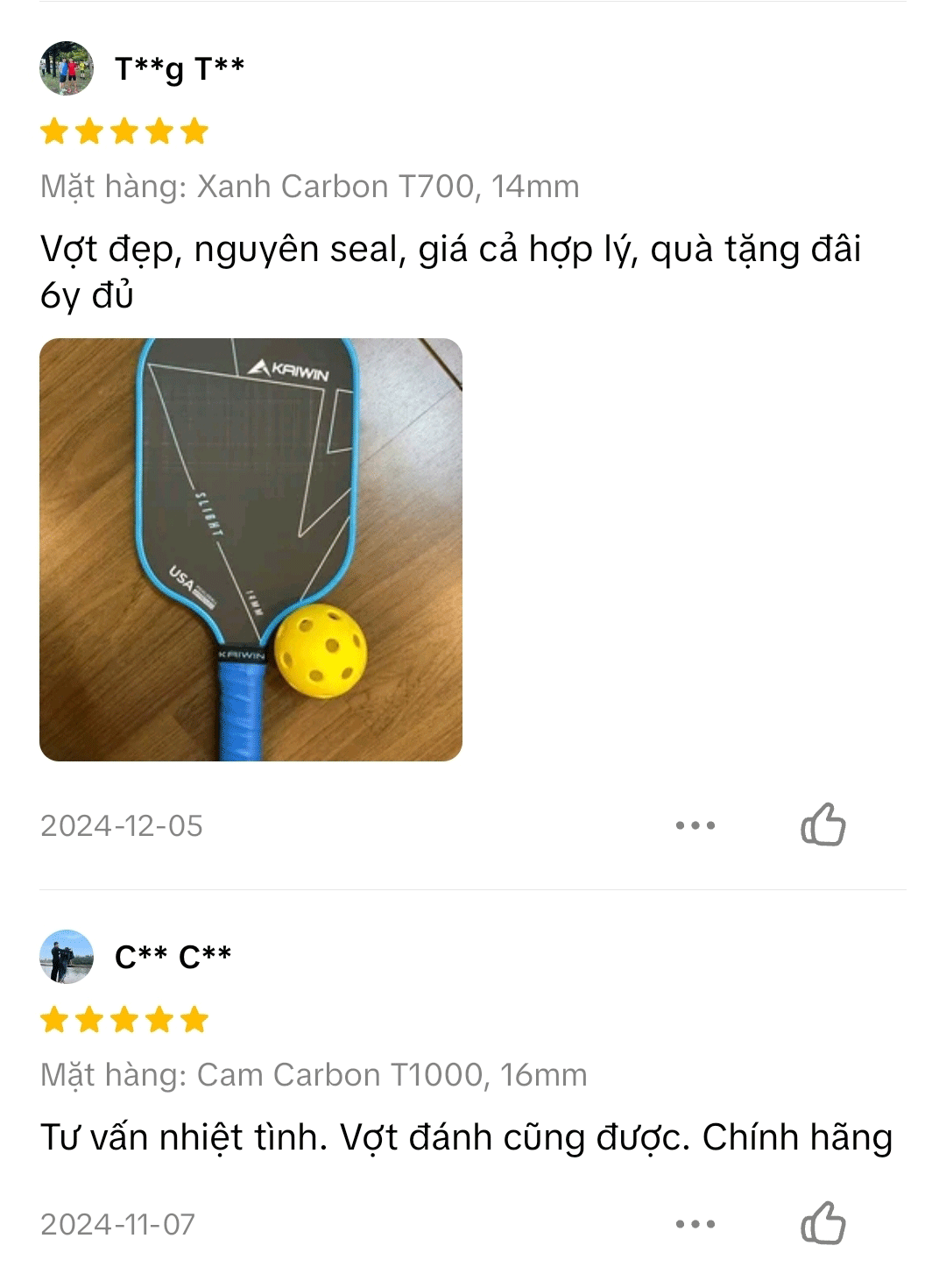
Task: Open more options on T**g T**'s review
Action: 695,825
